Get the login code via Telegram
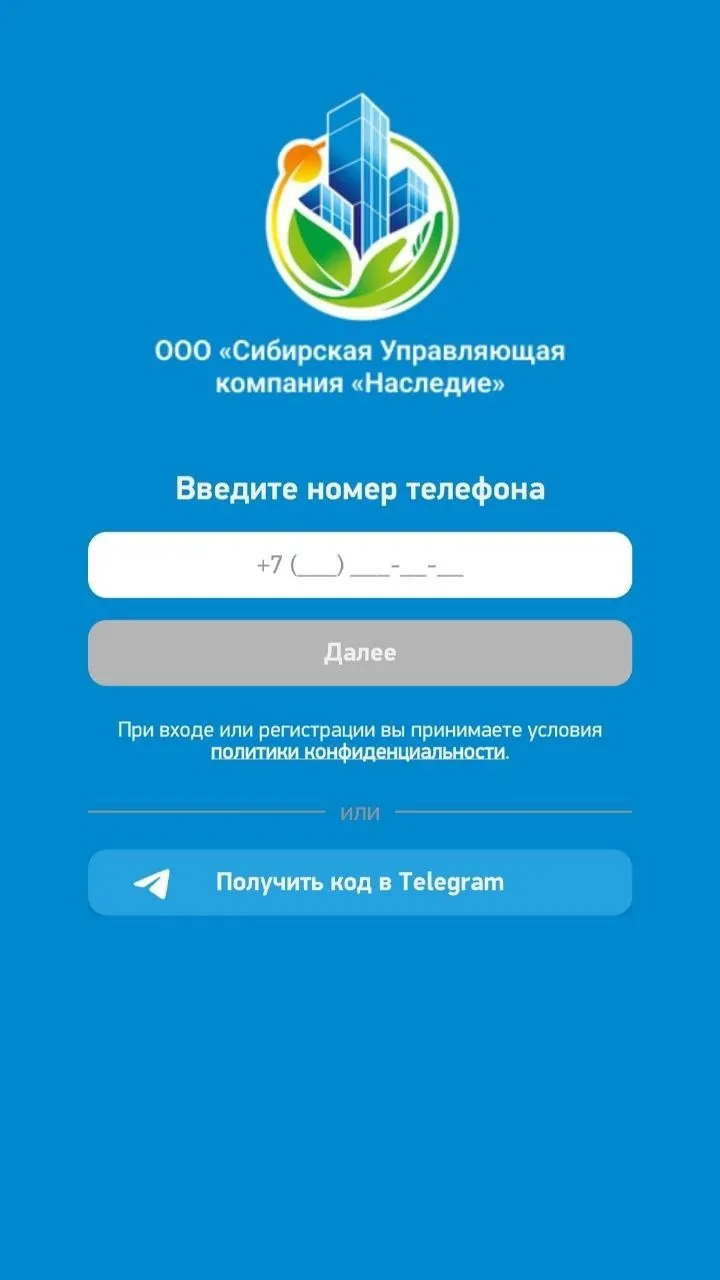Viewport: 720px width, 1280px height. point(360,882)
